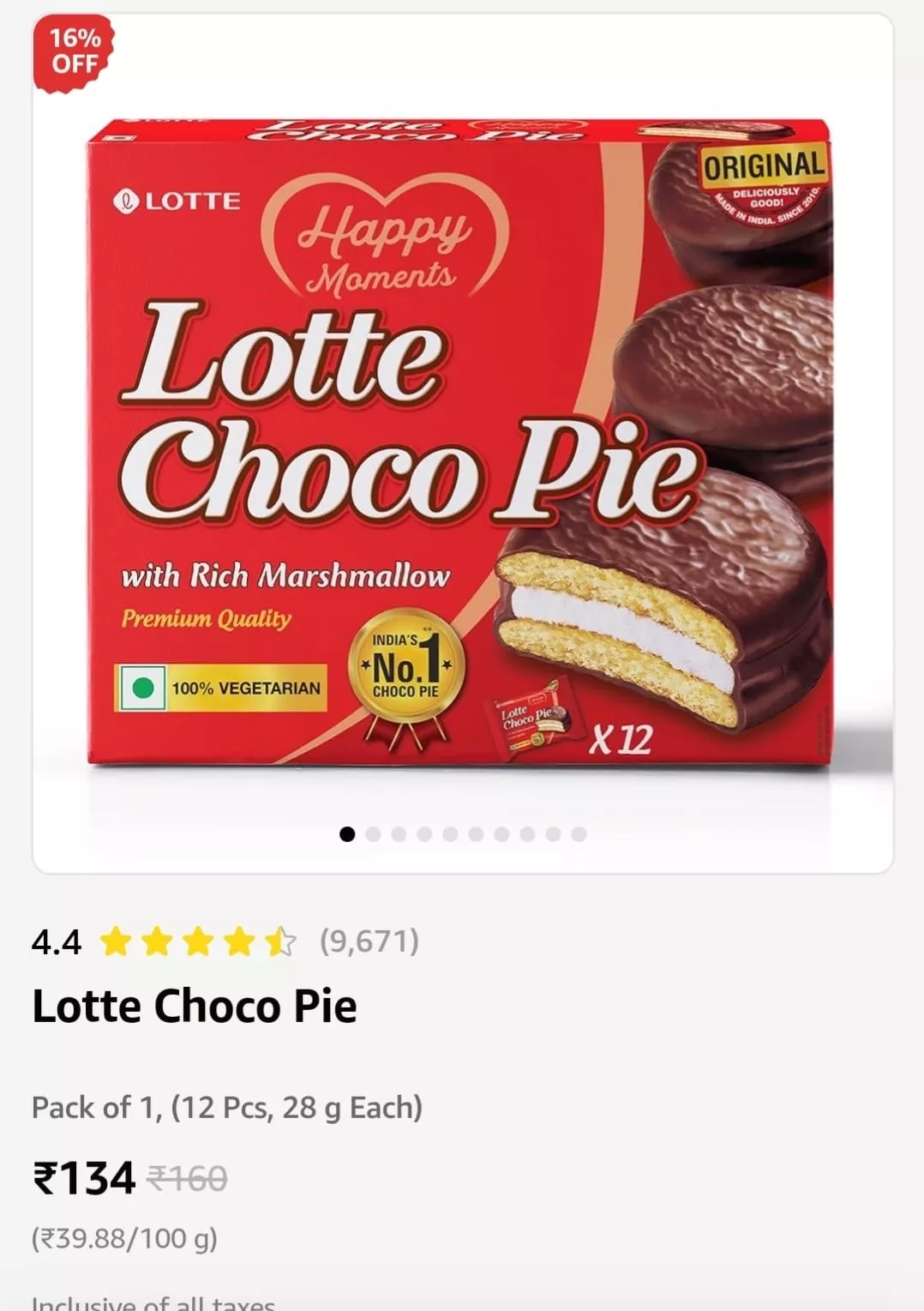Select the second carousel dot to change image

tap(371, 832)
